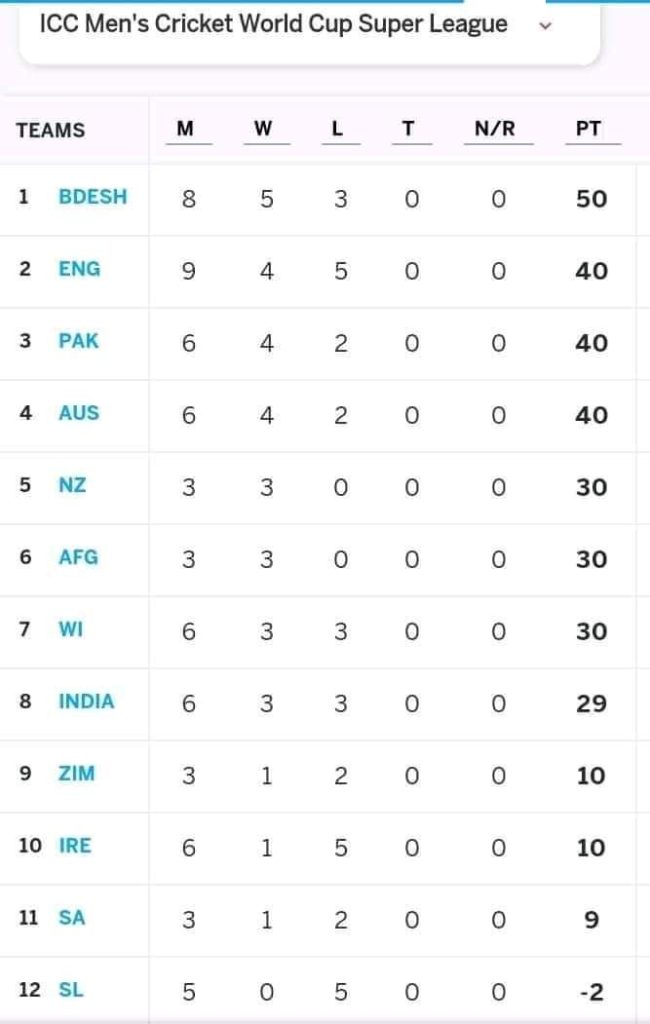Open the BDESH team link
This screenshot has height=1024, width=650.
(x=93, y=197)
